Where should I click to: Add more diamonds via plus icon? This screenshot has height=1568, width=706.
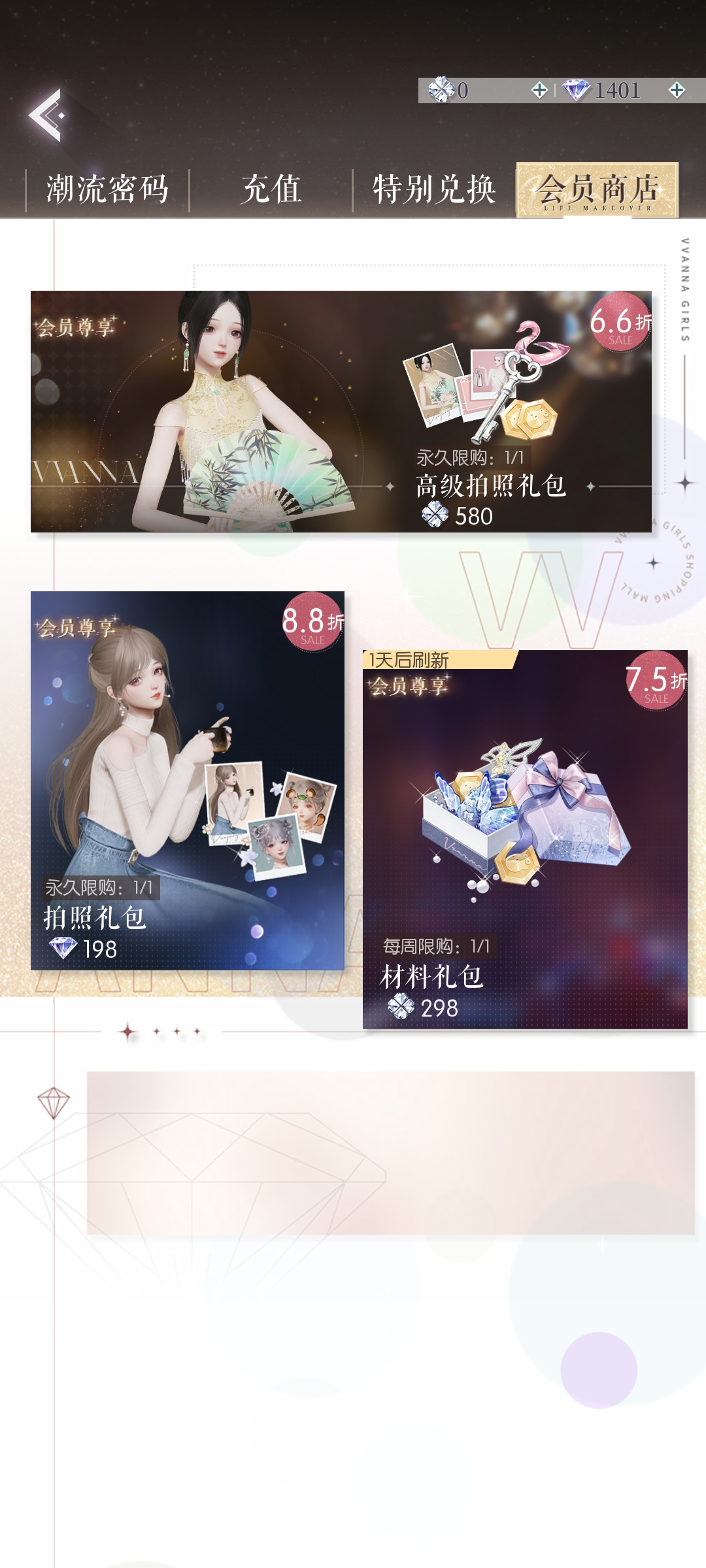point(677,90)
